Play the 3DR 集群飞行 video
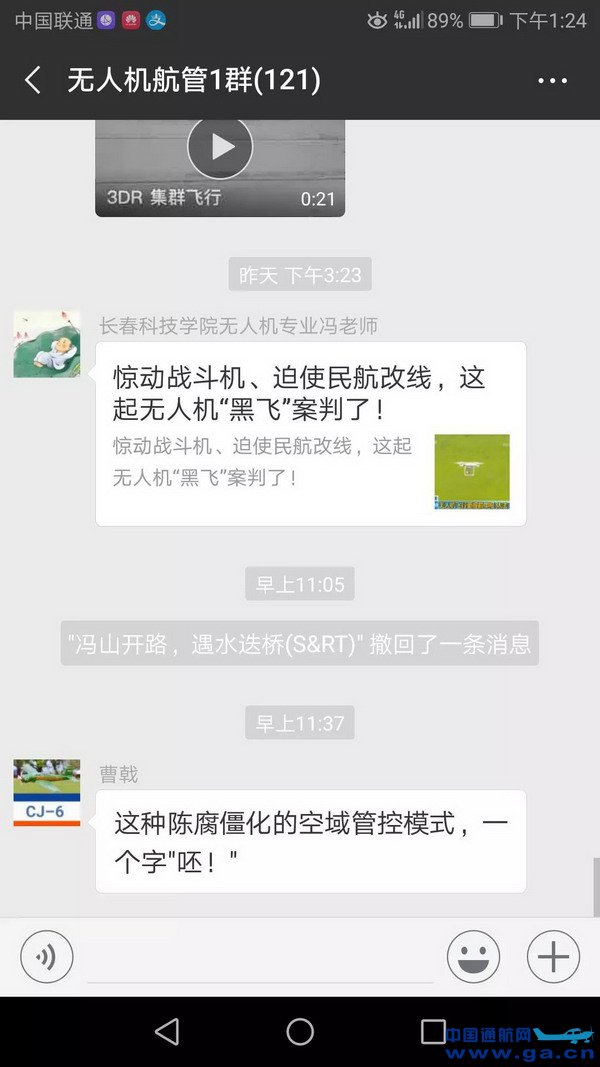The height and width of the screenshot is (1067, 600). click(x=220, y=148)
